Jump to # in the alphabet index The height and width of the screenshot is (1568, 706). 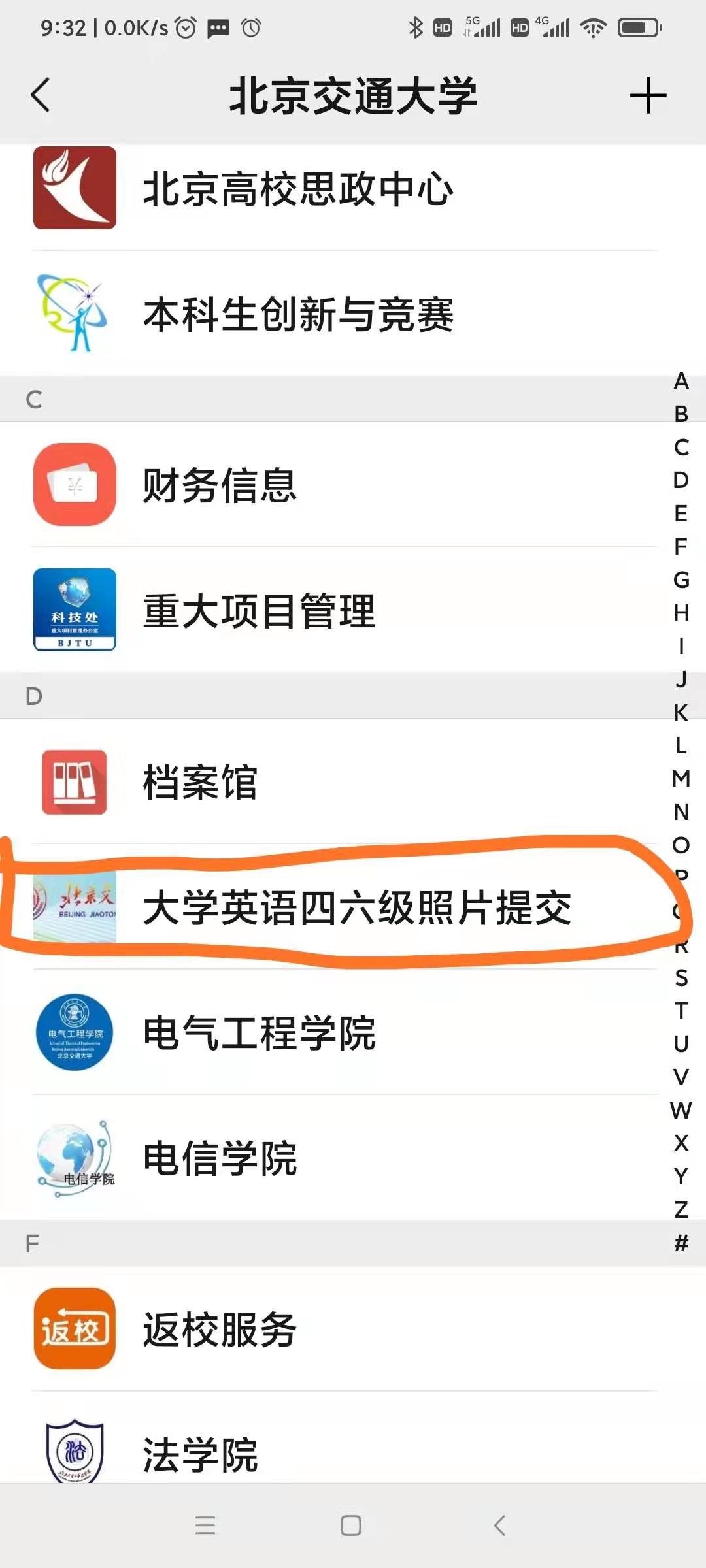click(681, 1242)
